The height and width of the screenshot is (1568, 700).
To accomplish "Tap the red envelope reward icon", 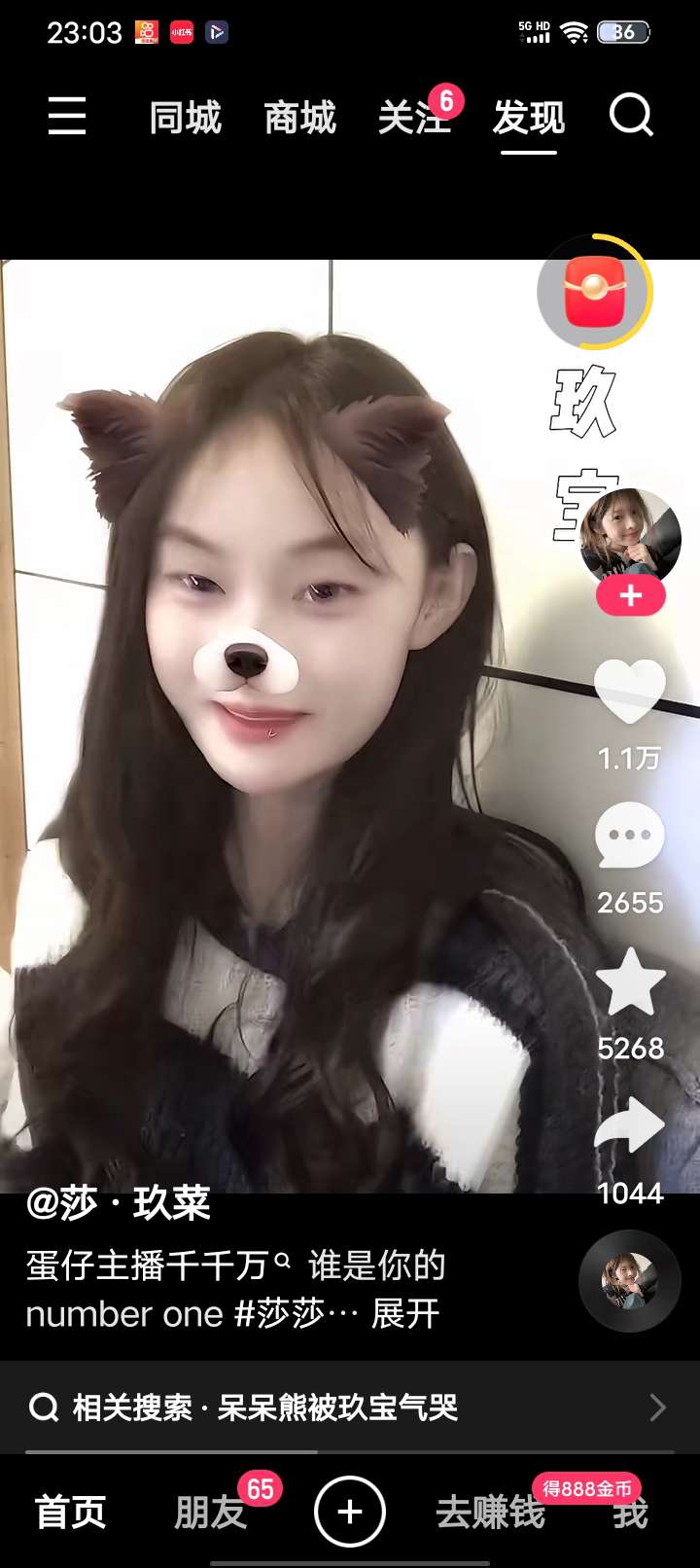I will [x=594, y=291].
